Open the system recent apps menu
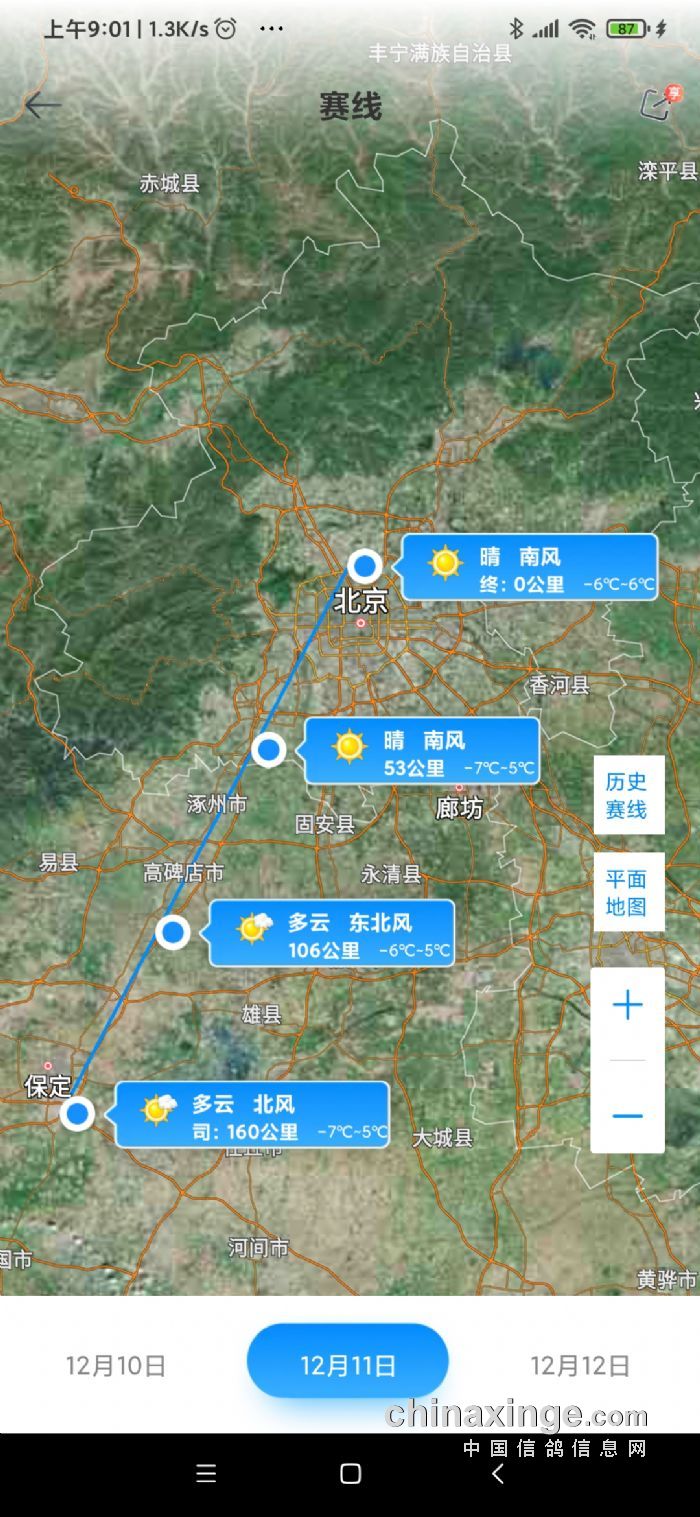700x1517 pixels. (206, 1473)
